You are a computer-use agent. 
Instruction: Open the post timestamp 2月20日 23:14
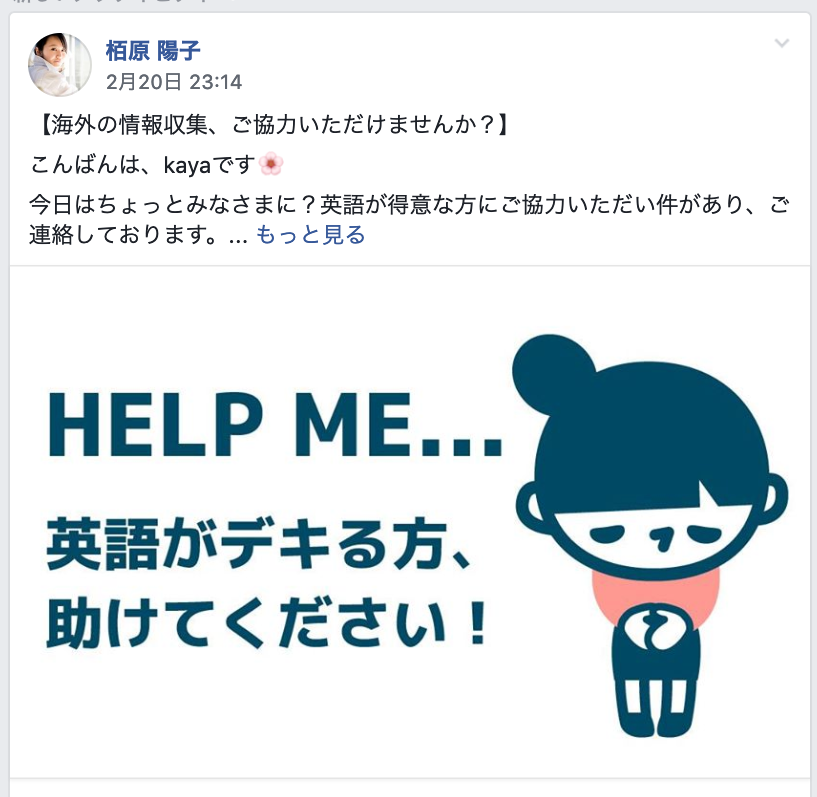(173, 82)
